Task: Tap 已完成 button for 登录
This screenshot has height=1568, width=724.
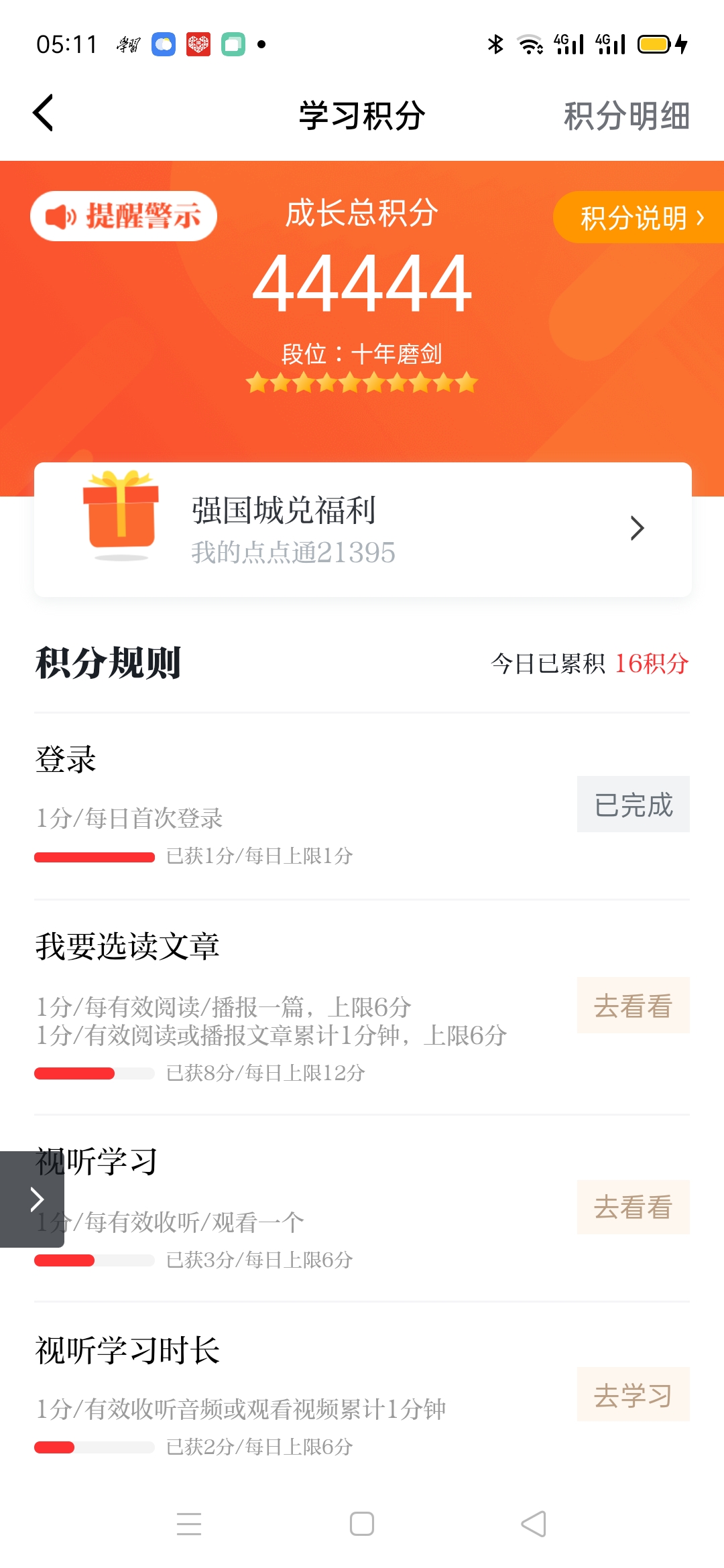Action: click(x=633, y=804)
